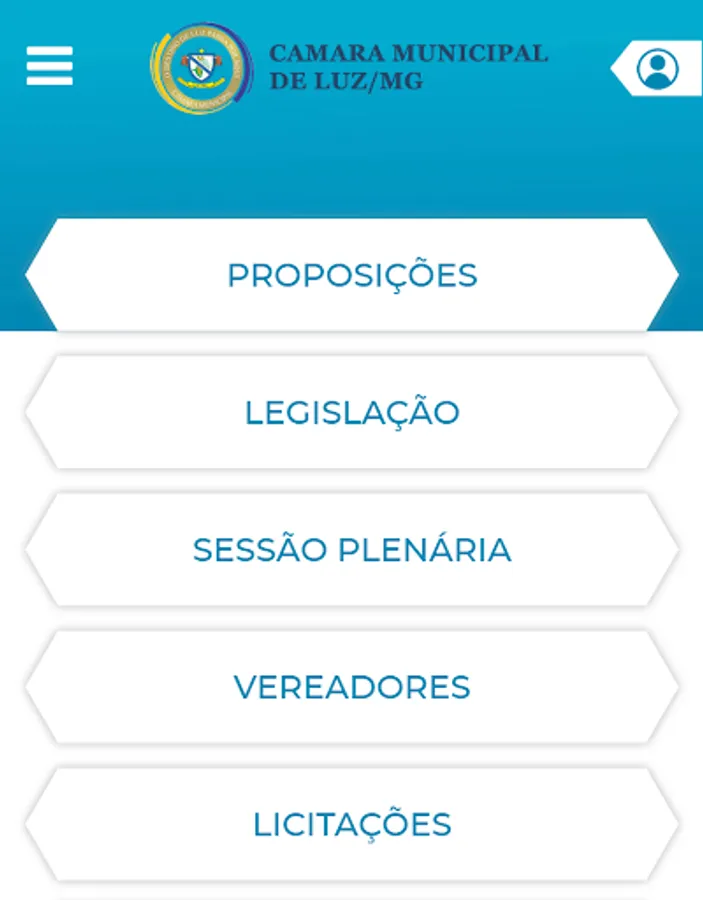Open the hamburger drawer menu

point(49,66)
